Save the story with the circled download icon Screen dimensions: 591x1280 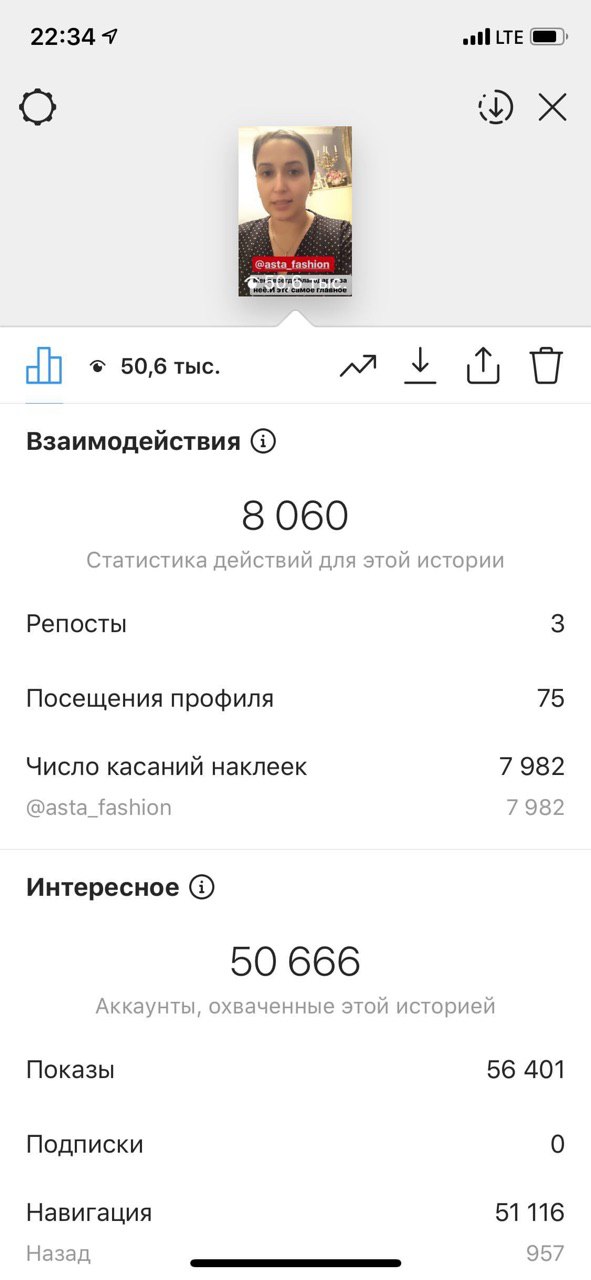click(495, 107)
